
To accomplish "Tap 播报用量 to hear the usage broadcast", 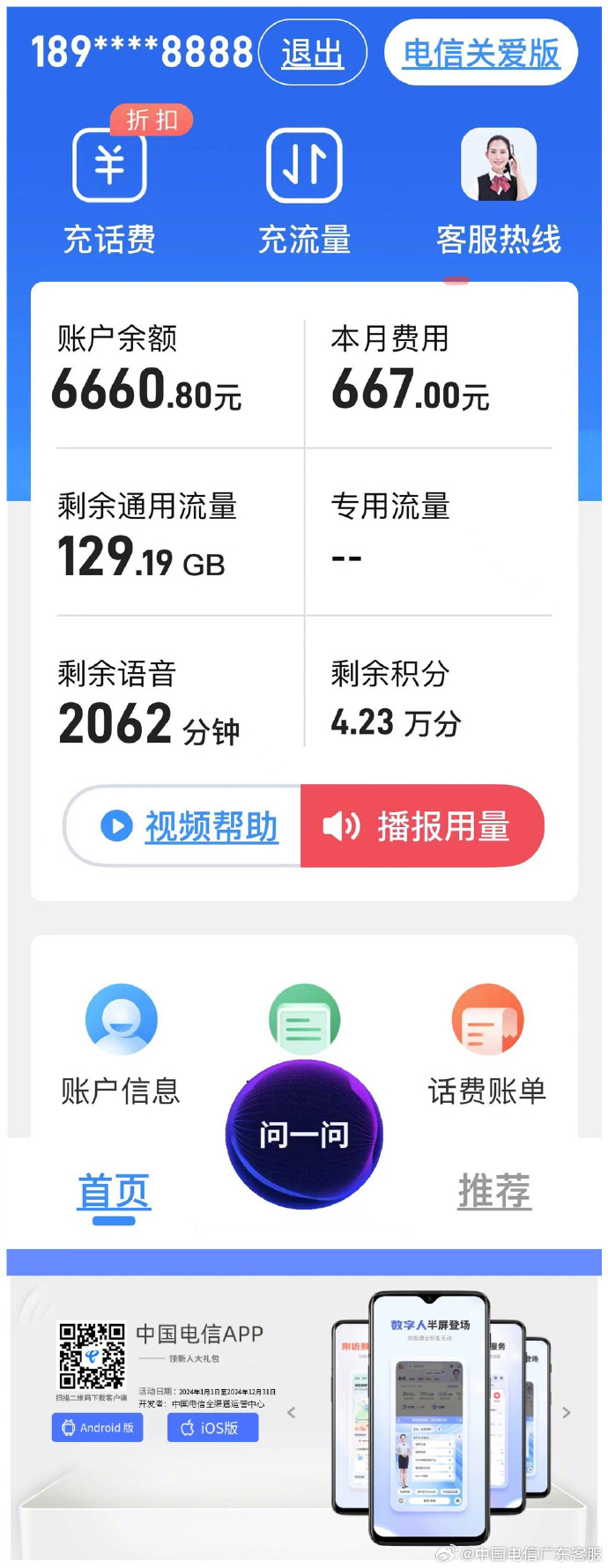I will [x=421, y=826].
